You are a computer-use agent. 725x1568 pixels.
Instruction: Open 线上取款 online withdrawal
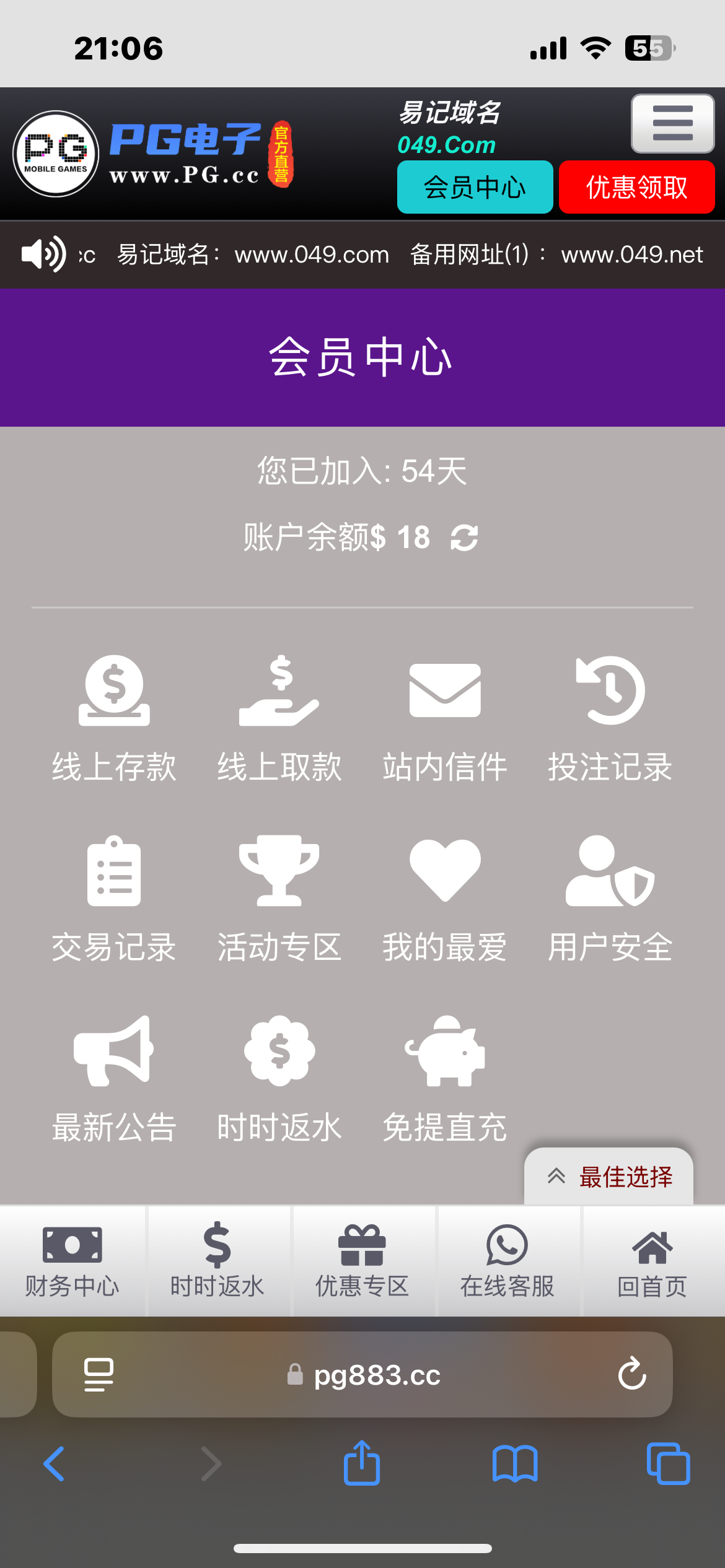279,718
